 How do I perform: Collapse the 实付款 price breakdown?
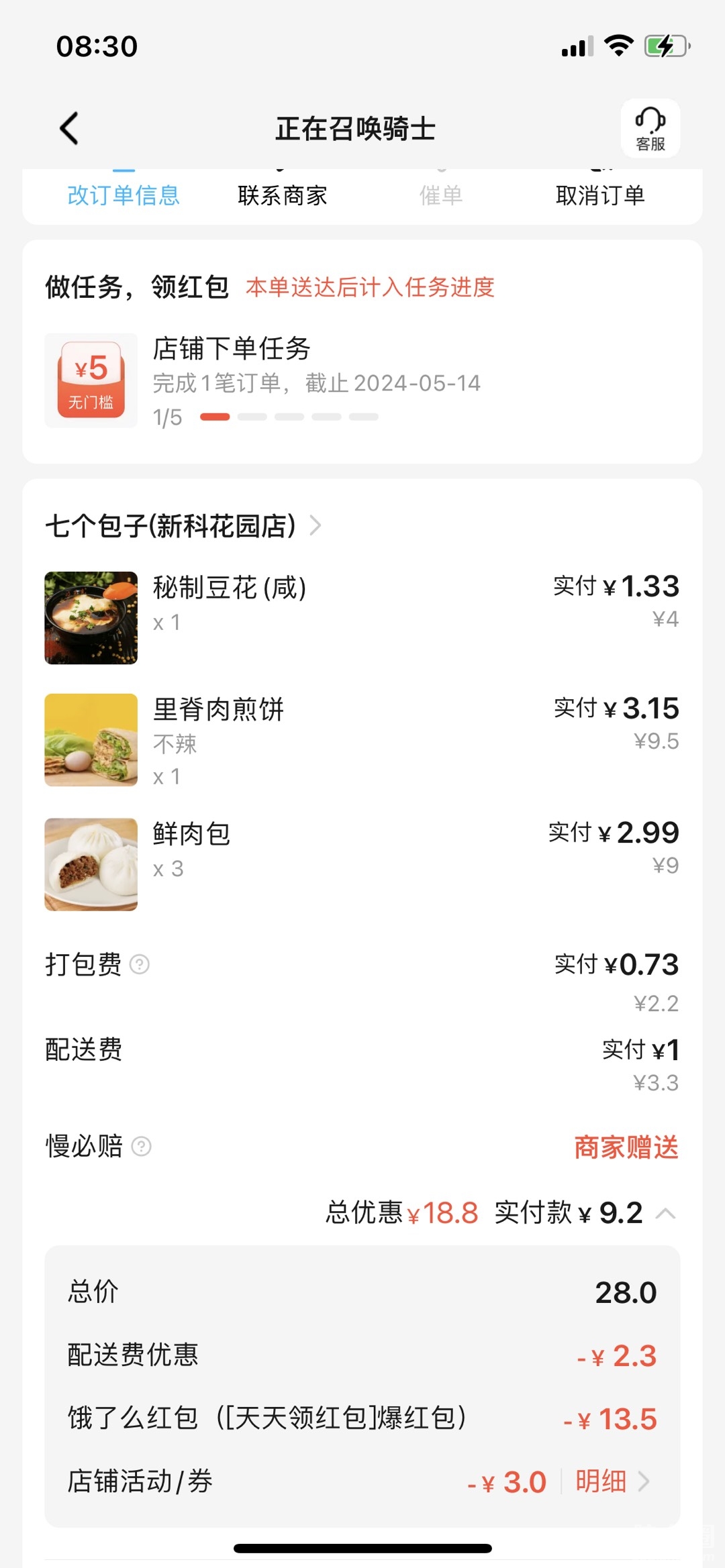tap(665, 1214)
